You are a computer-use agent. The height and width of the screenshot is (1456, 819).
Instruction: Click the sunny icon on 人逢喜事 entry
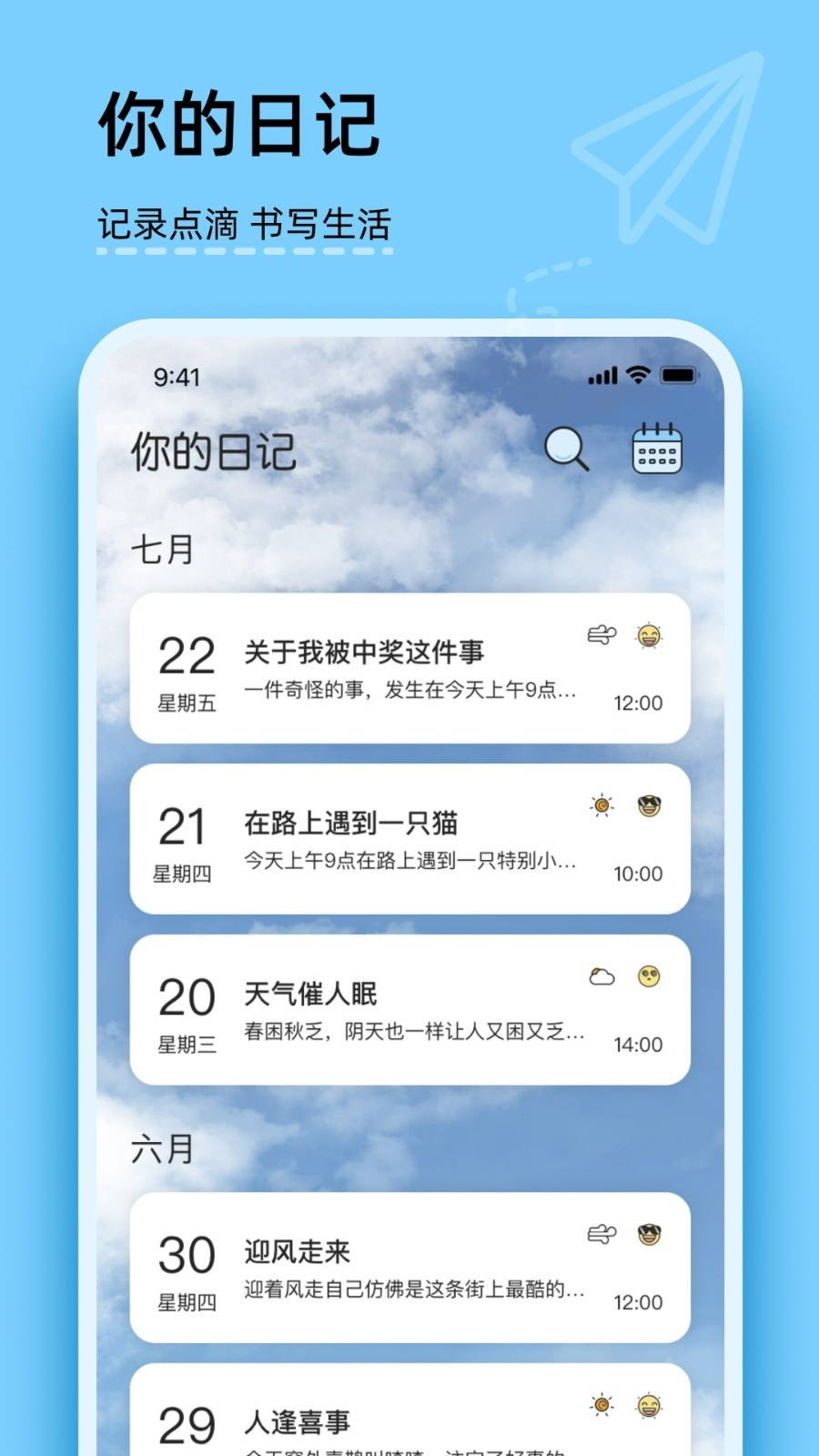602,1405
